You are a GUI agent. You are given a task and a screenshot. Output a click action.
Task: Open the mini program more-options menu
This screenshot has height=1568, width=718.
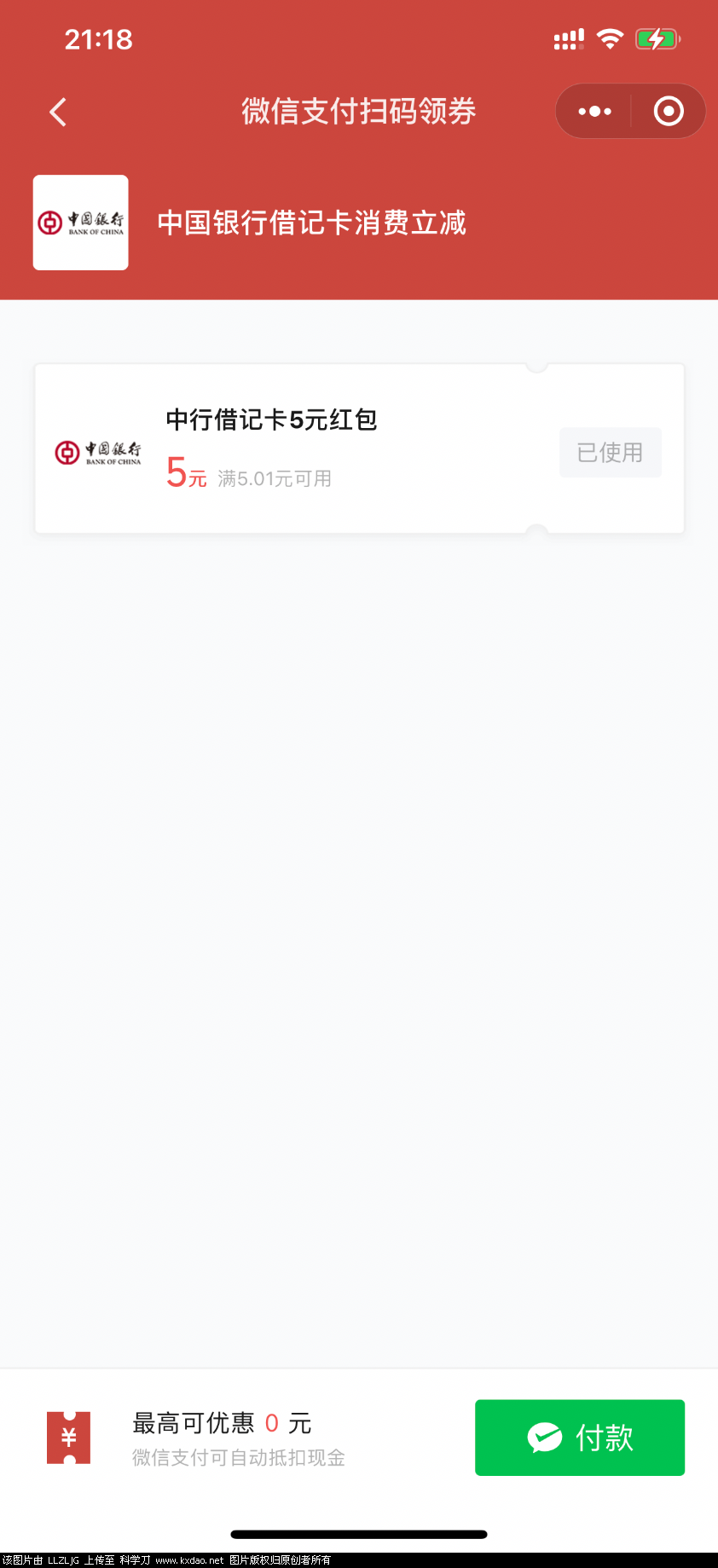[594, 111]
